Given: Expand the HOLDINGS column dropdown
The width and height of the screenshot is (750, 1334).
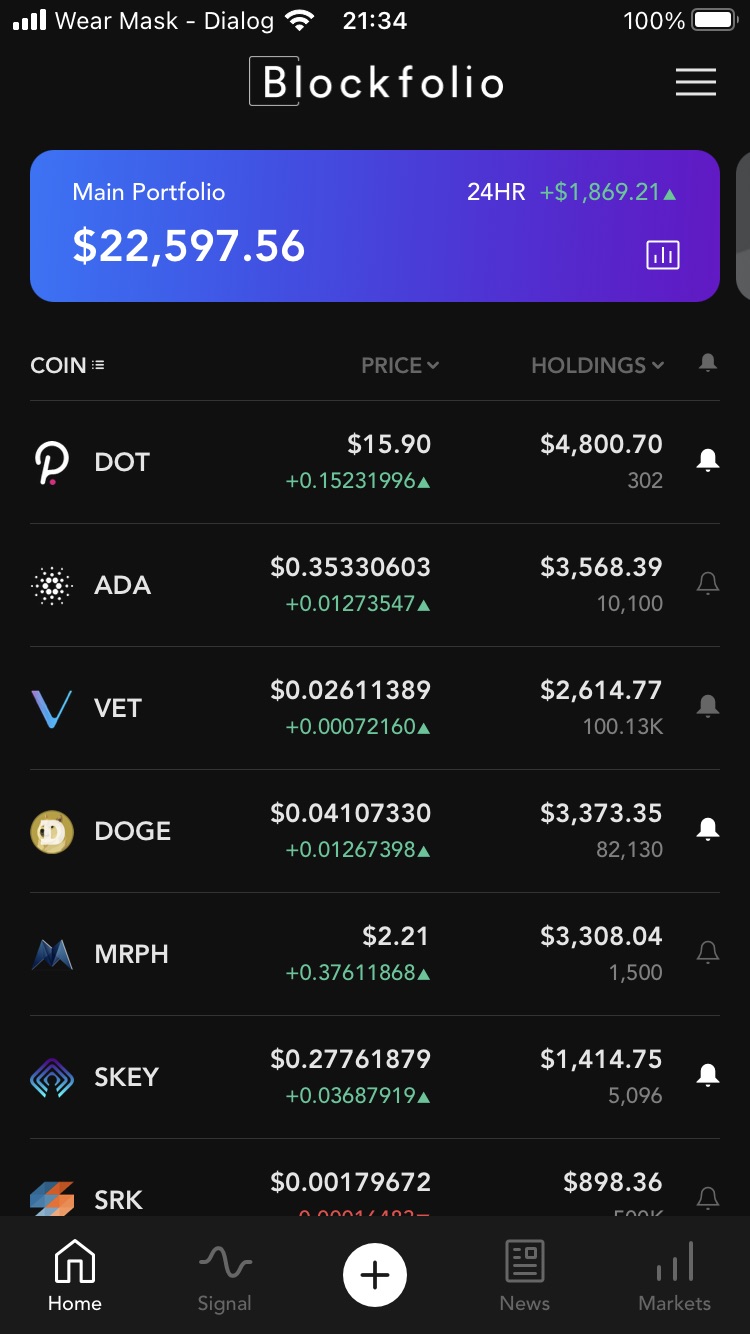Looking at the screenshot, I should pos(597,365).
